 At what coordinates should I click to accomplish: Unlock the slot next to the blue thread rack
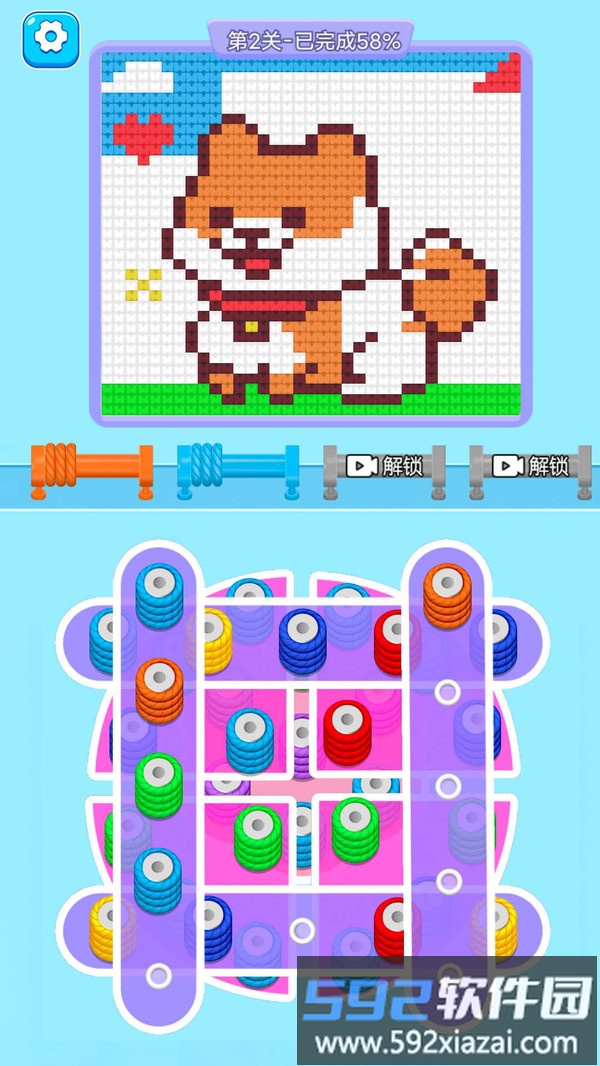(x=384, y=466)
